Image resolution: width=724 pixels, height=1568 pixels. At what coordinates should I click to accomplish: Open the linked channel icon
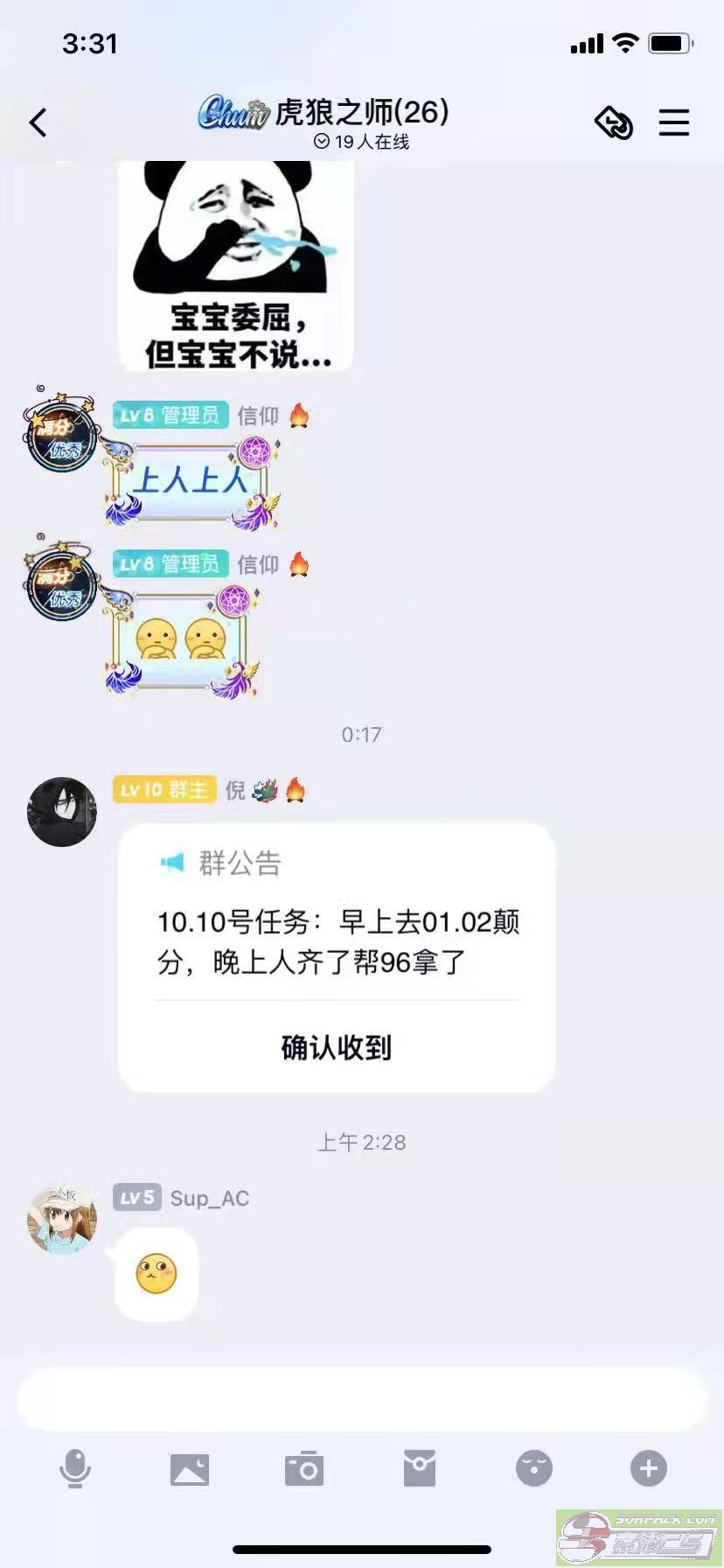614,122
